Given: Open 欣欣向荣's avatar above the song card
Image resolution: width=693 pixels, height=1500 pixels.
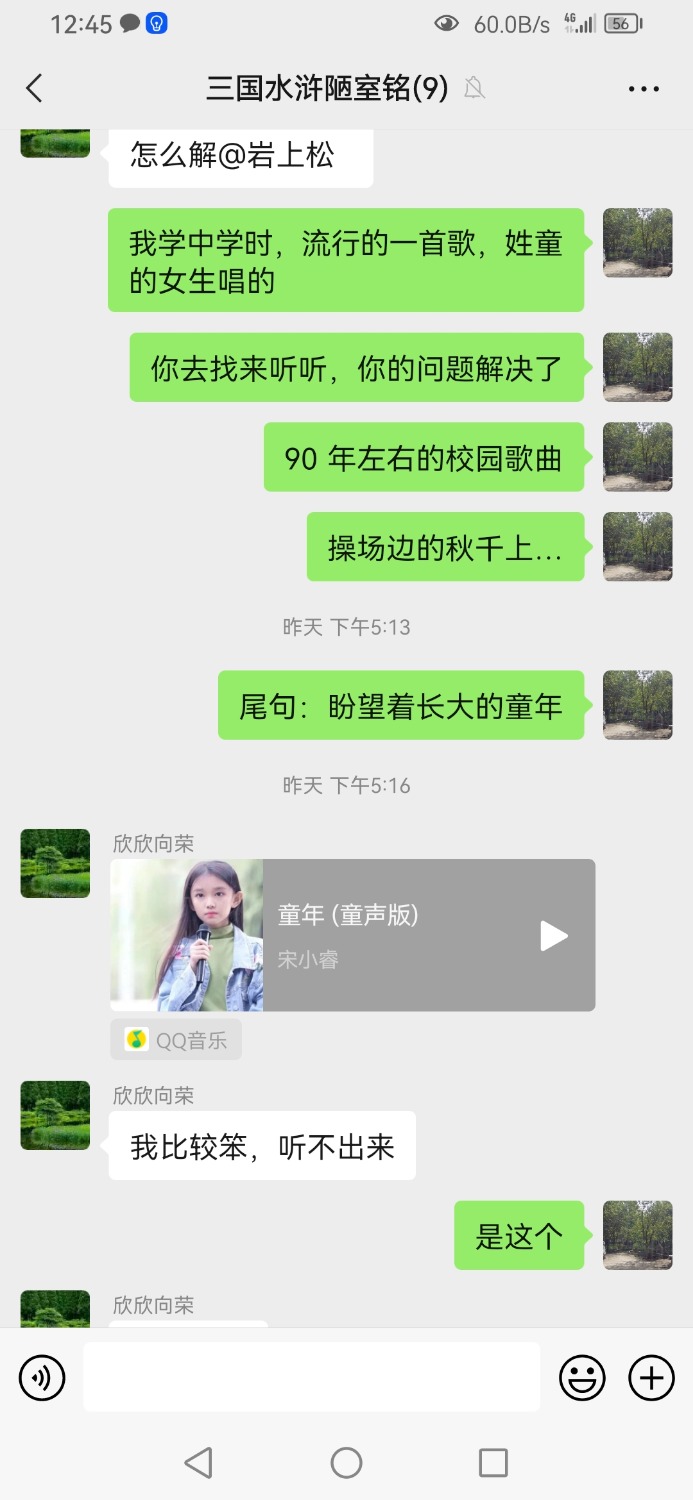Looking at the screenshot, I should click(x=55, y=863).
